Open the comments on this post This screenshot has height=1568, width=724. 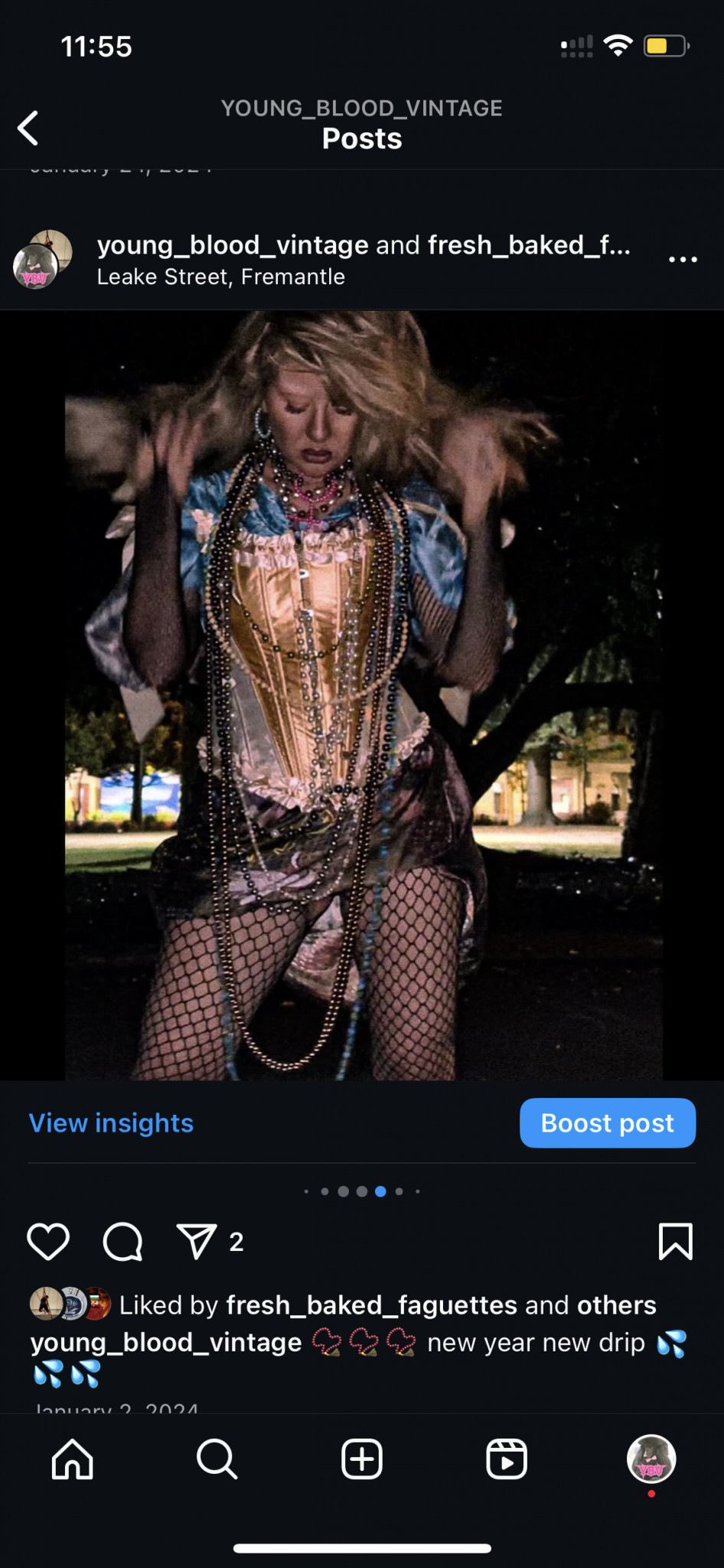(x=122, y=1241)
